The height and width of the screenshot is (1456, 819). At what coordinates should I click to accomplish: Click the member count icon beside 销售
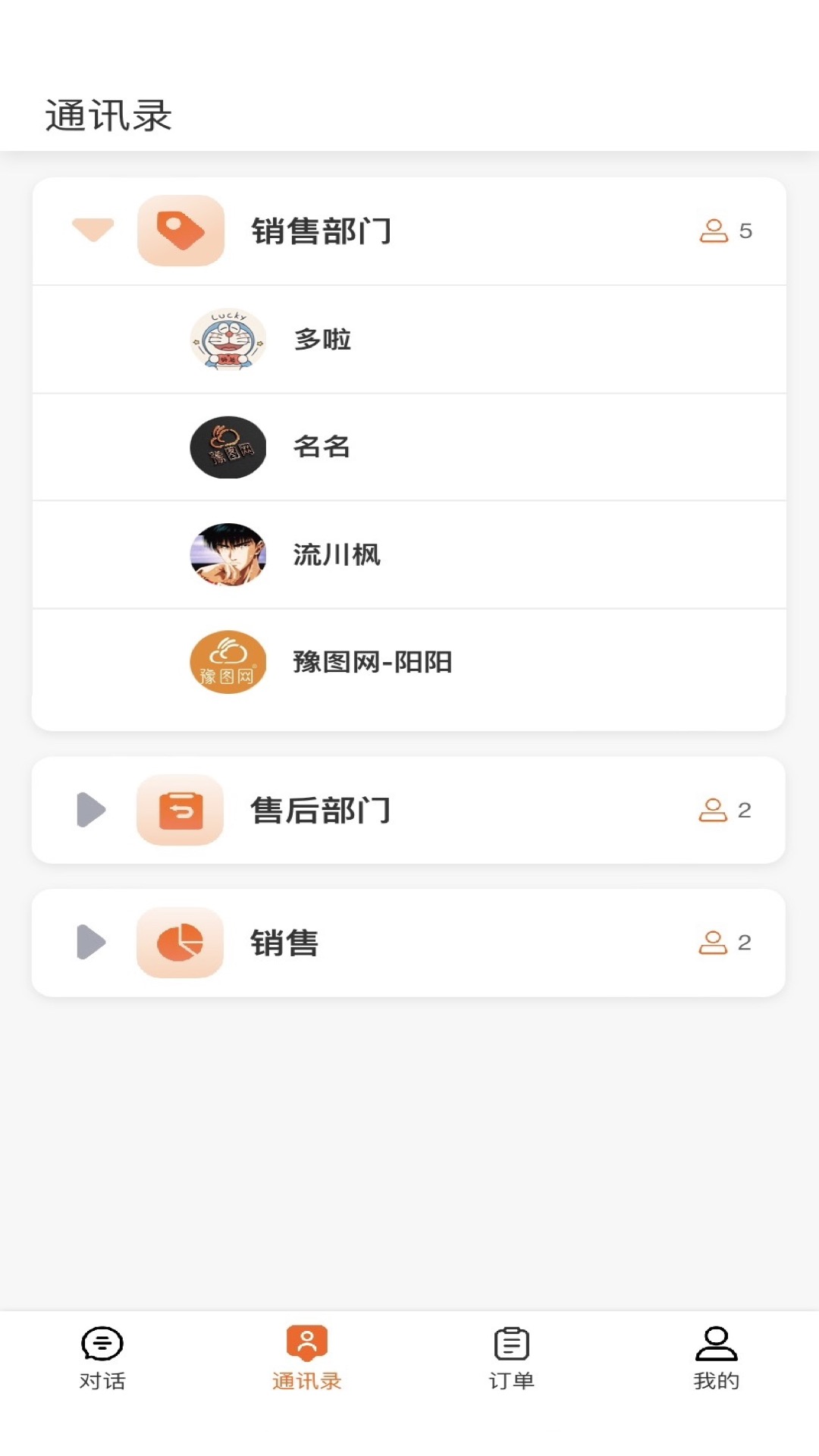(714, 943)
